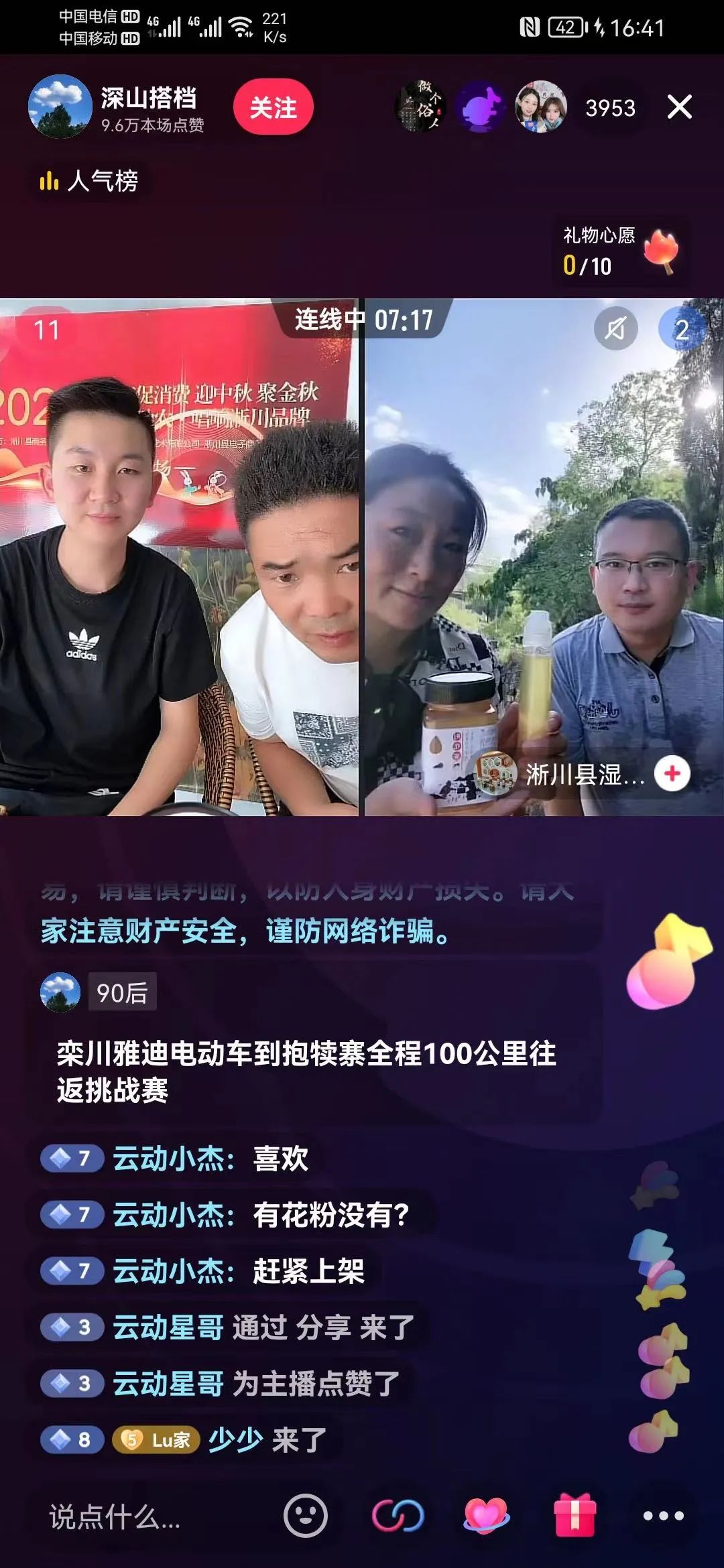Open 深山搭档 host profile avatar

point(60,107)
